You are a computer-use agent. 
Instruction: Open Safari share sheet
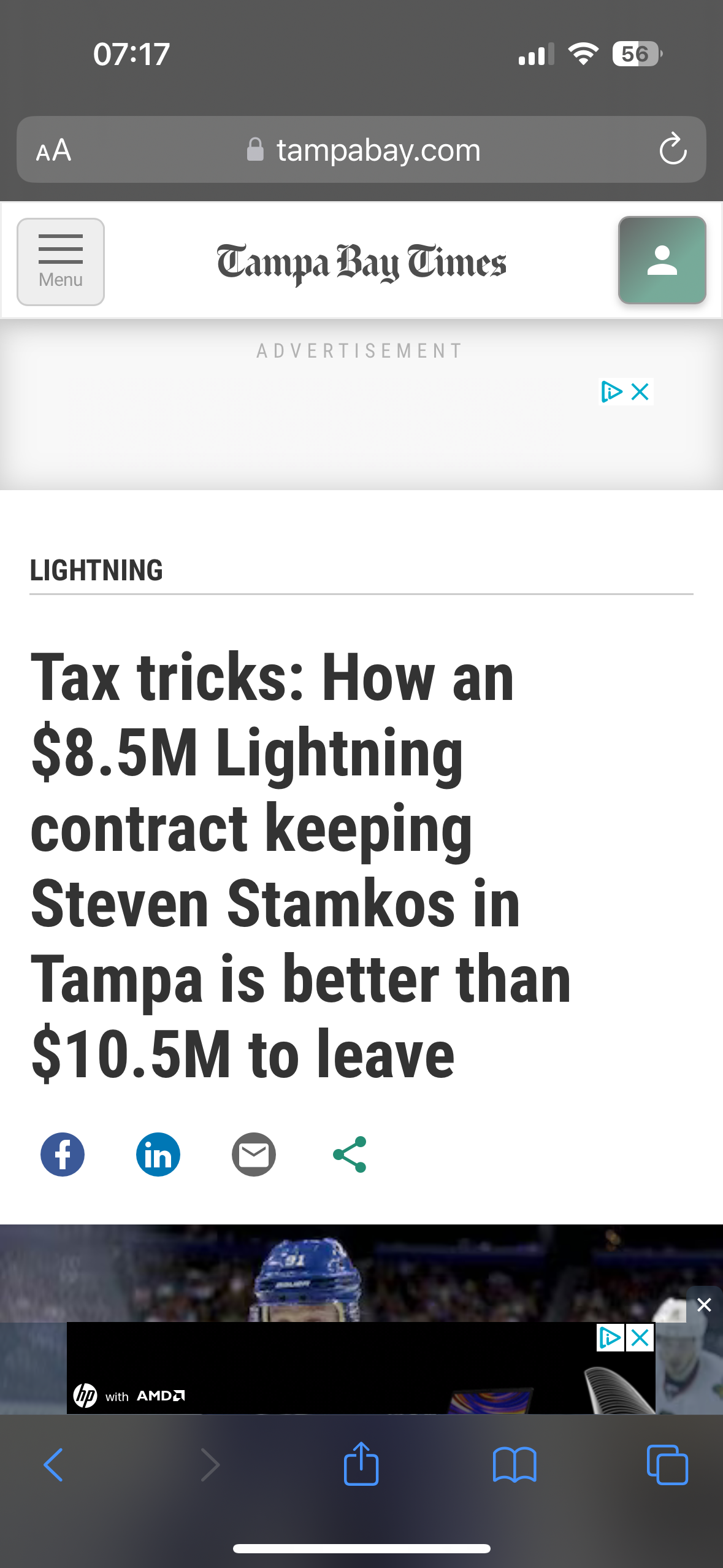[361, 1465]
